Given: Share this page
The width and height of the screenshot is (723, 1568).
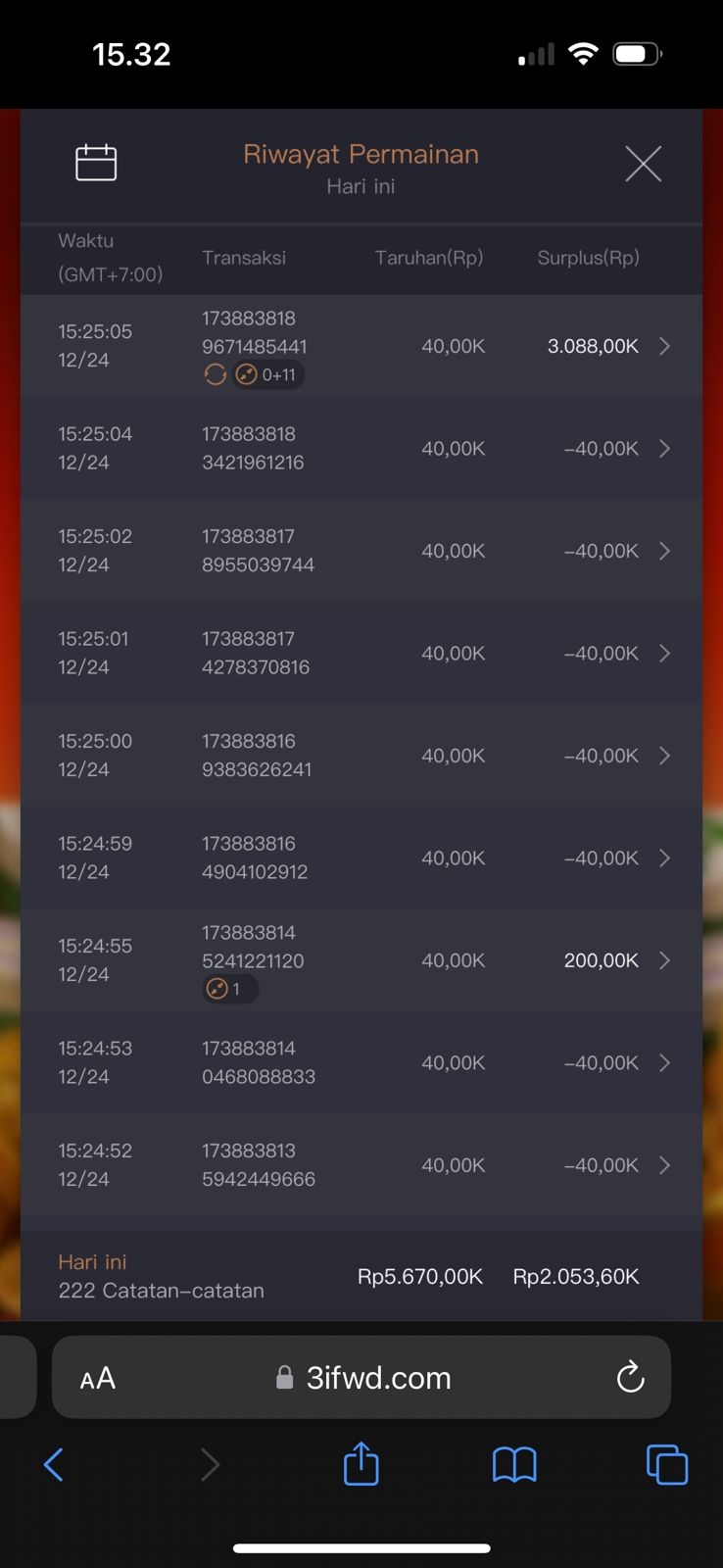Looking at the screenshot, I should pyautogui.click(x=361, y=1464).
